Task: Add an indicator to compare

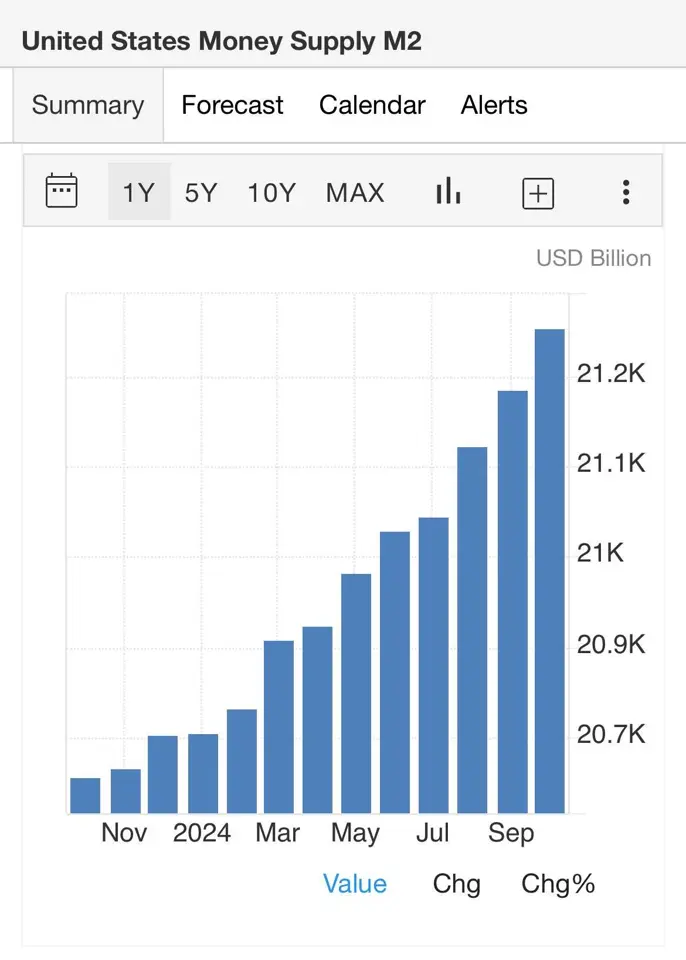Action: 538,193
